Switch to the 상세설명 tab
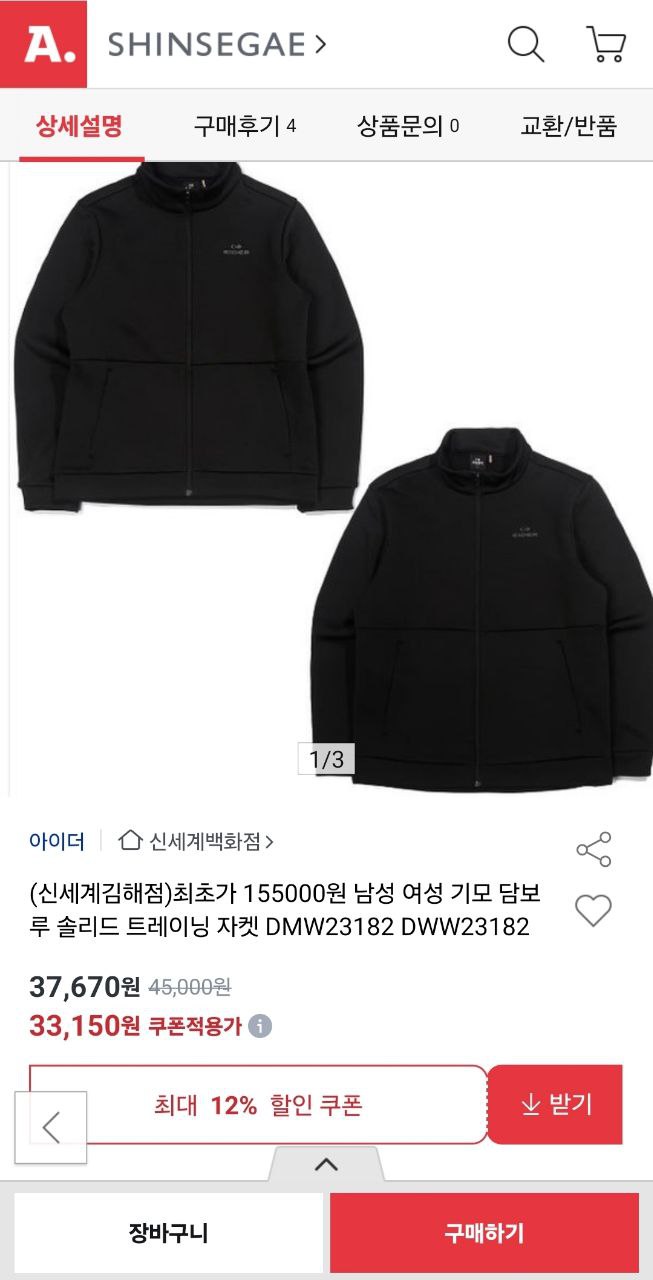Screen dimensions: 653x1280 [x=79, y=126]
